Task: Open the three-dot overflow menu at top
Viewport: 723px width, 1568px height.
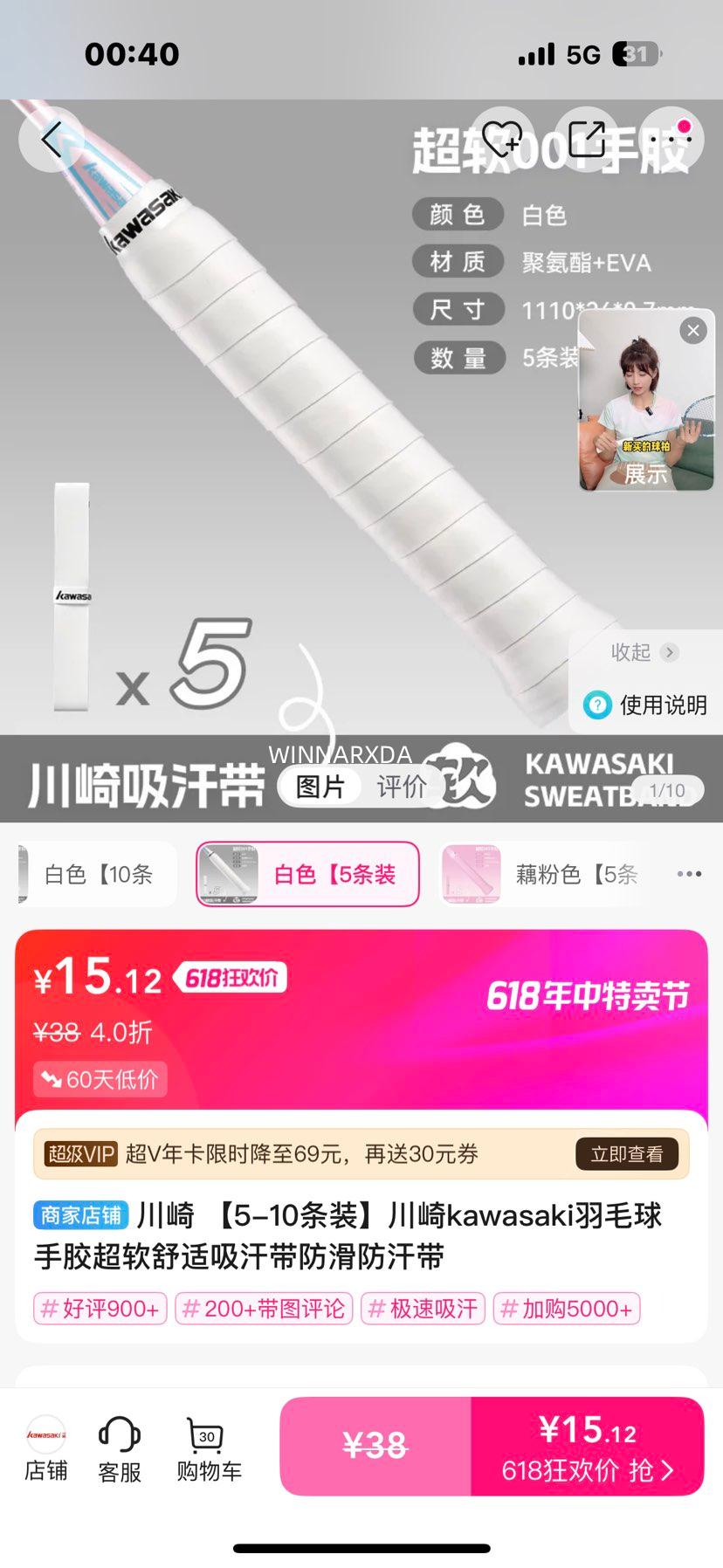Action: point(673,139)
